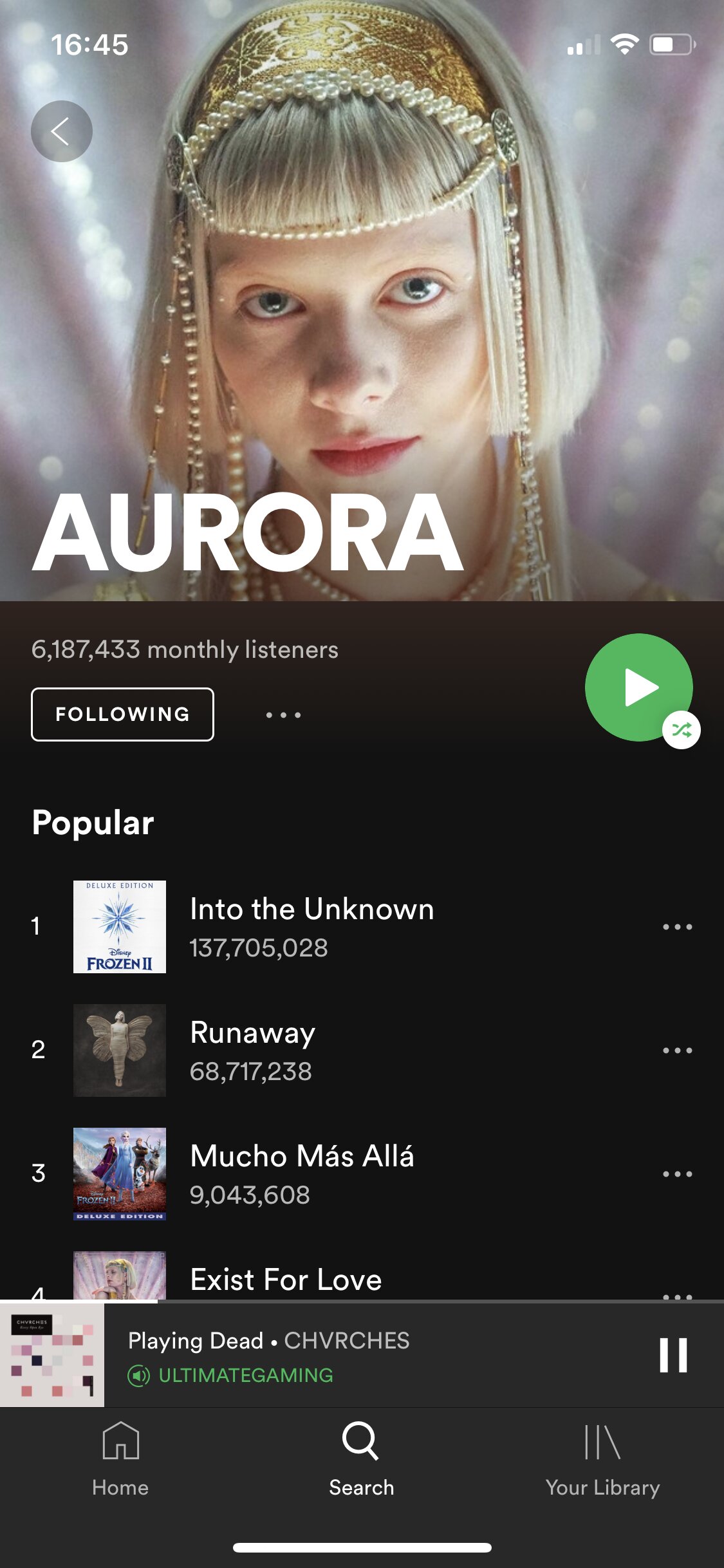Go back using the arrow button
The width and height of the screenshot is (724, 1568).
[62, 131]
